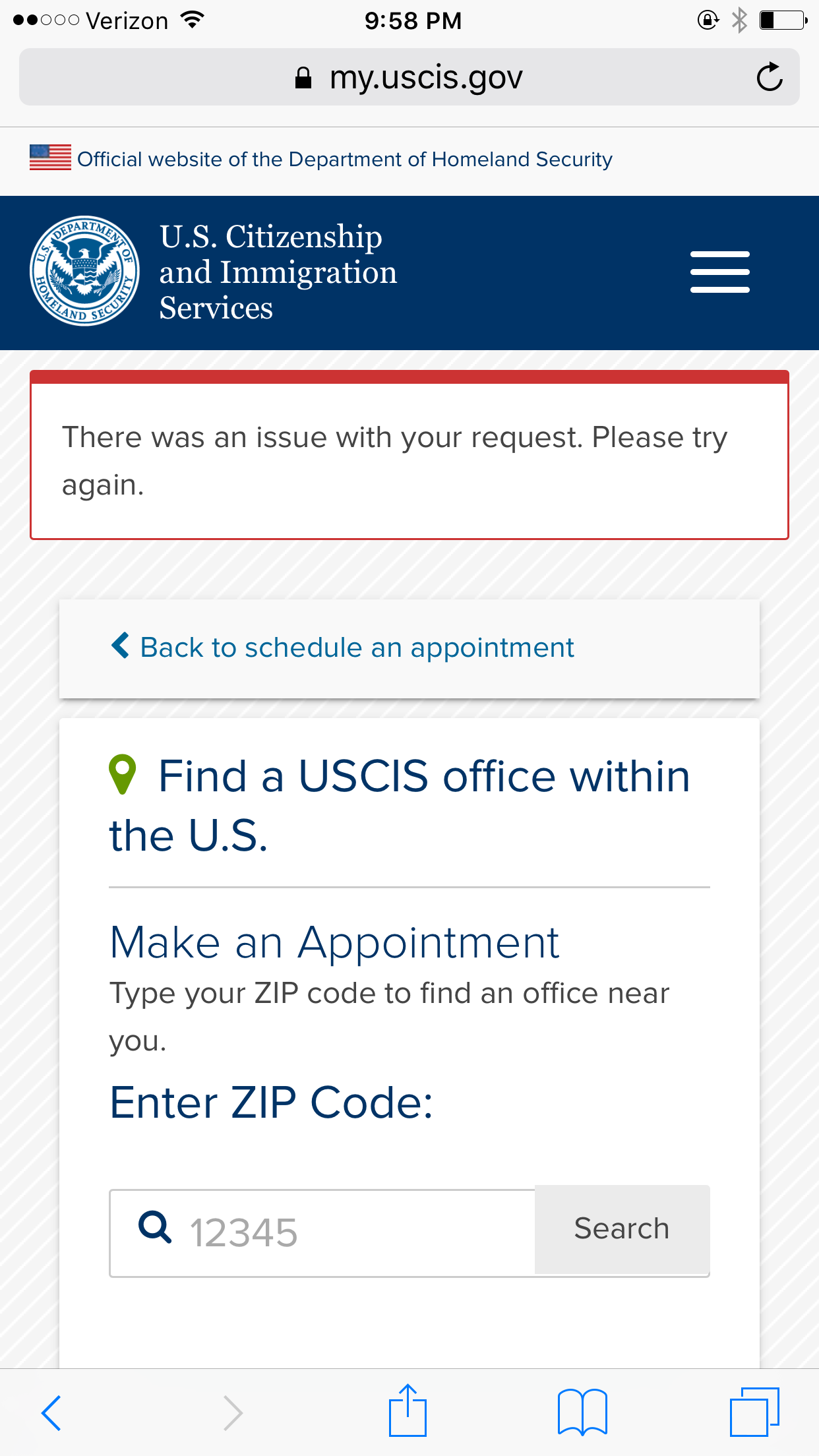
Task: Tap the my.uscis.gov address bar
Action: (x=409, y=77)
